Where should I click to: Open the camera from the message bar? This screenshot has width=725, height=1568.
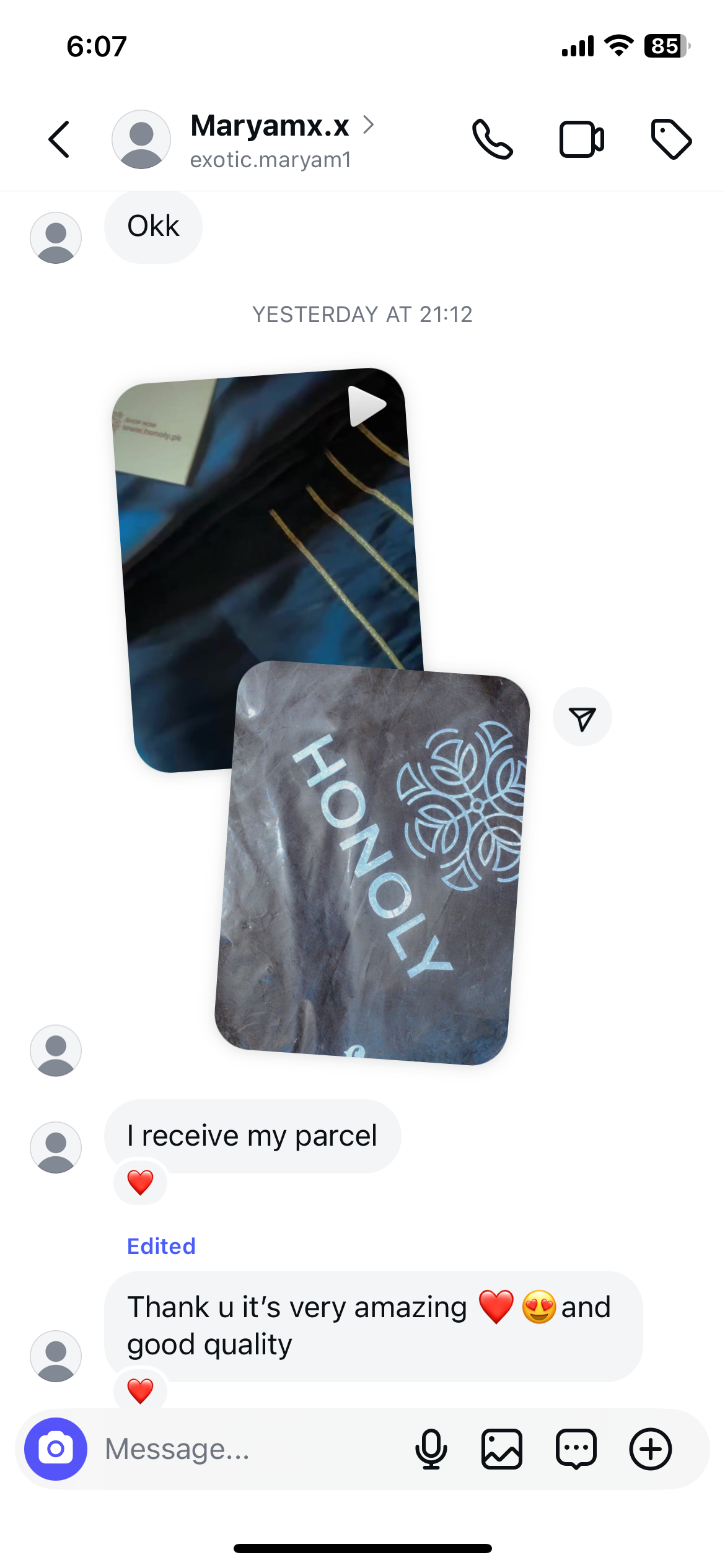56,1449
